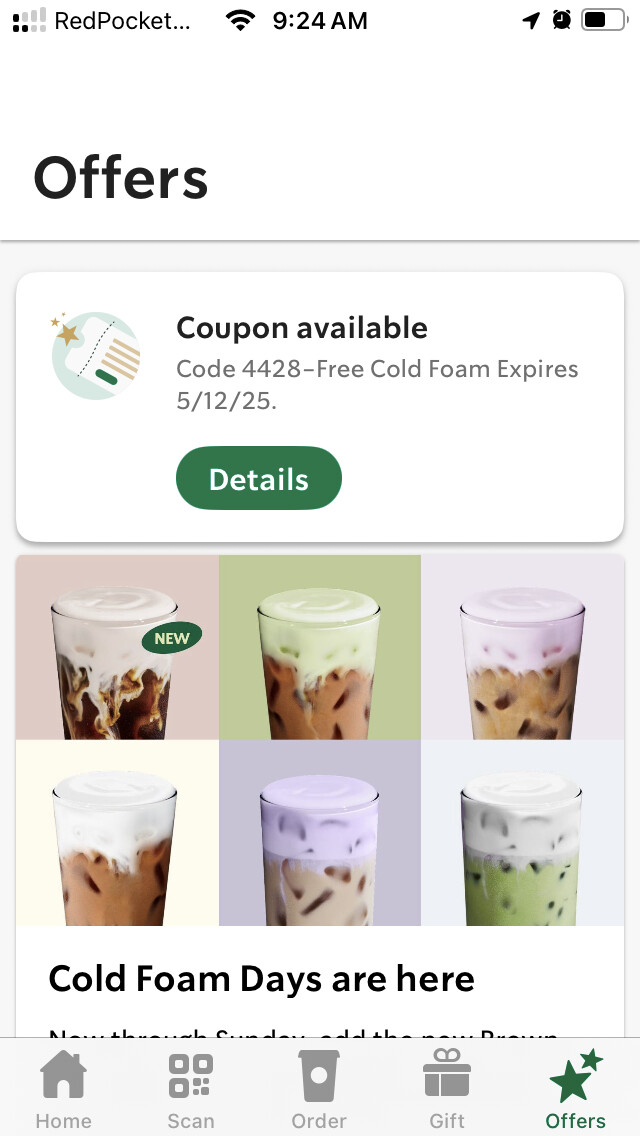Select the Gift tab
Viewport: 640px width, 1136px height.
click(x=447, y=1089)
